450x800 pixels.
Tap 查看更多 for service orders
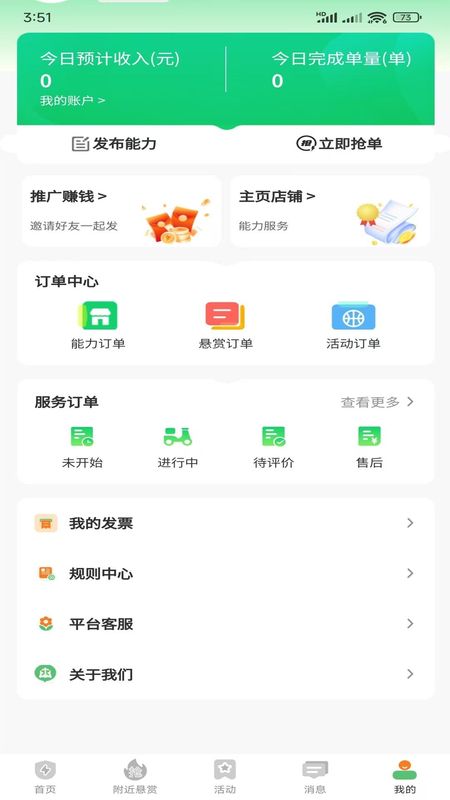(x=378, y=402)
